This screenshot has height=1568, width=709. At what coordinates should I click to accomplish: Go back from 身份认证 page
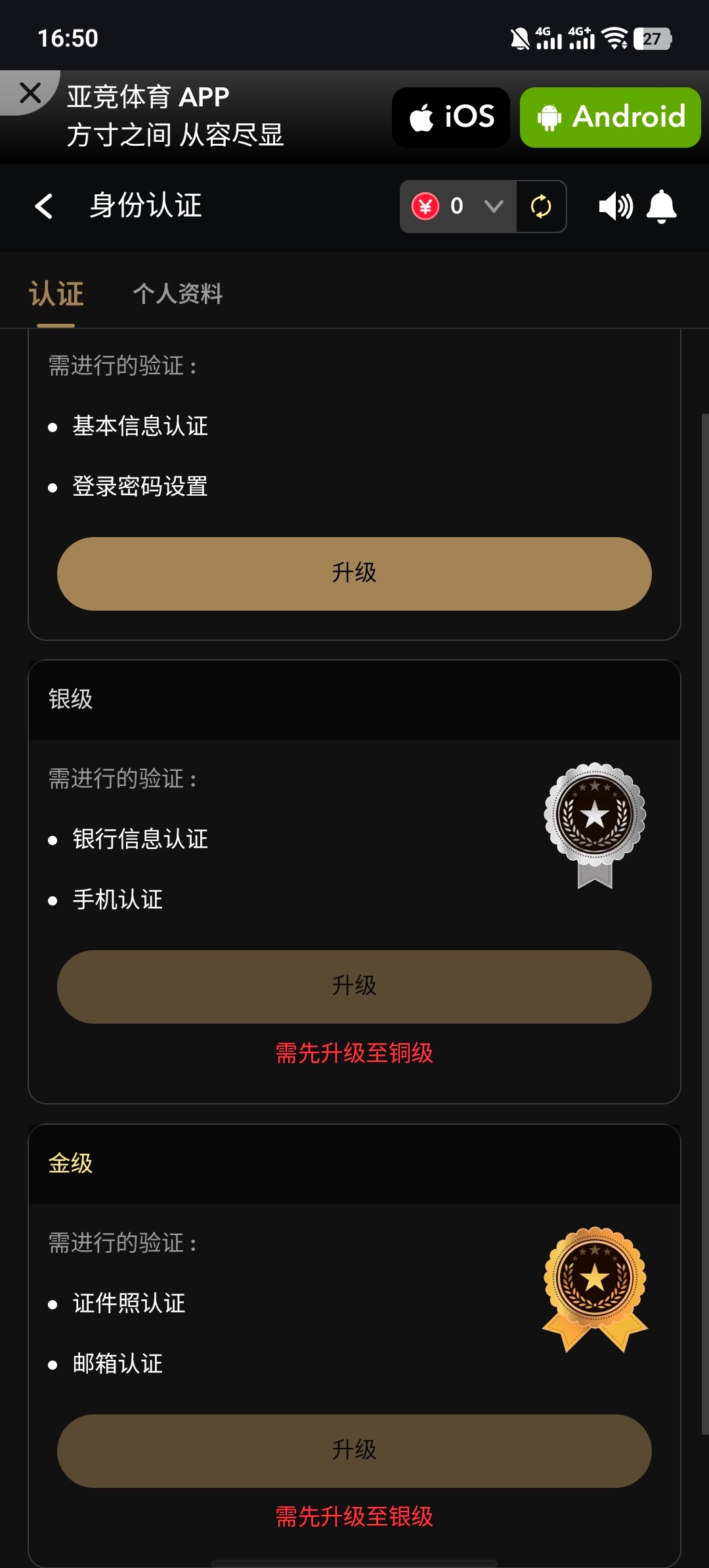[x=44, y=206]
